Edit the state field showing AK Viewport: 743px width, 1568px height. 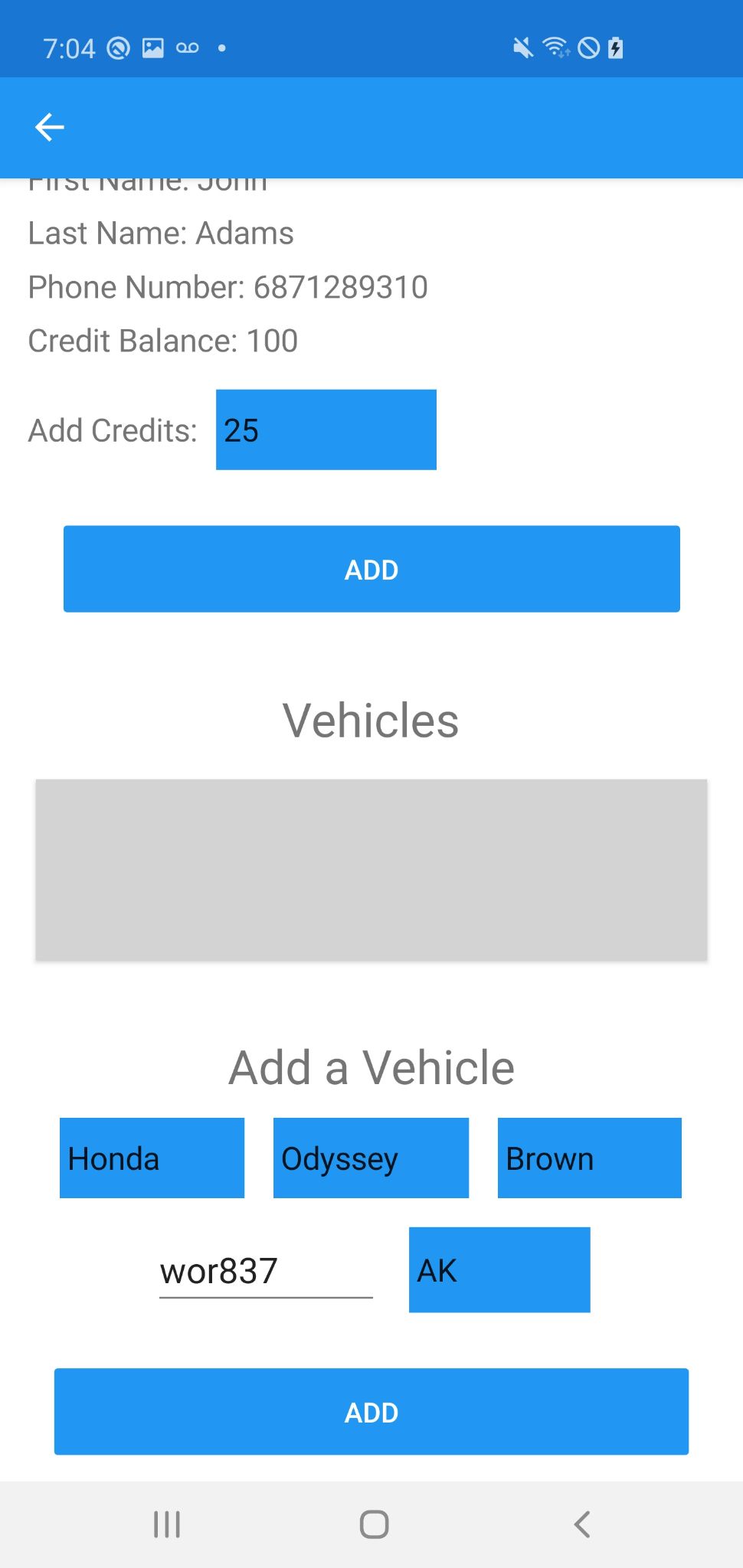[499, 1269]
